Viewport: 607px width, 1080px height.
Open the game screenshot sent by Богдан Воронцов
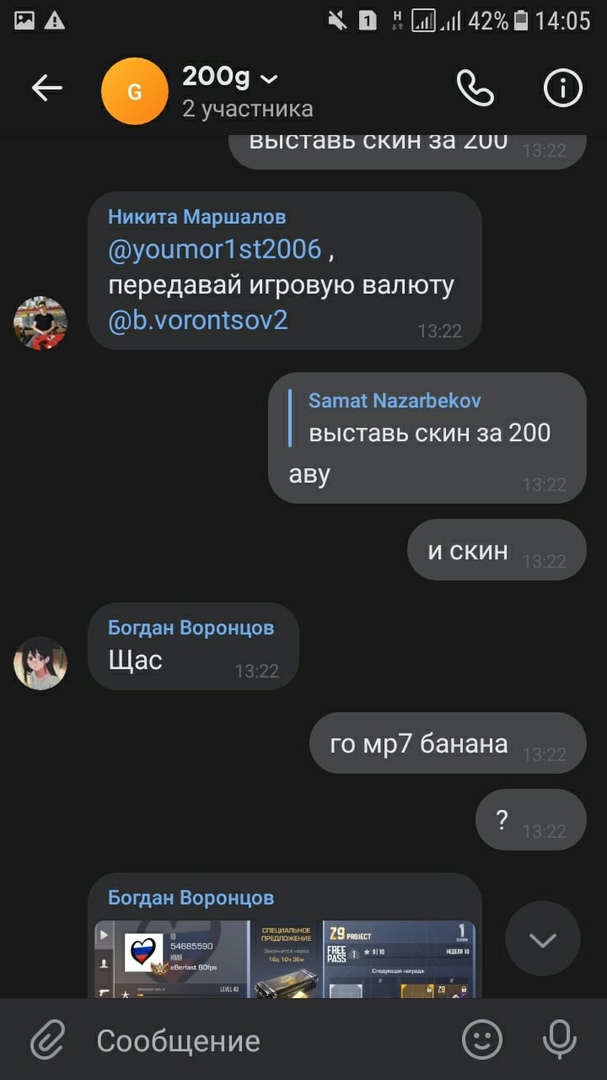[285, 958]
